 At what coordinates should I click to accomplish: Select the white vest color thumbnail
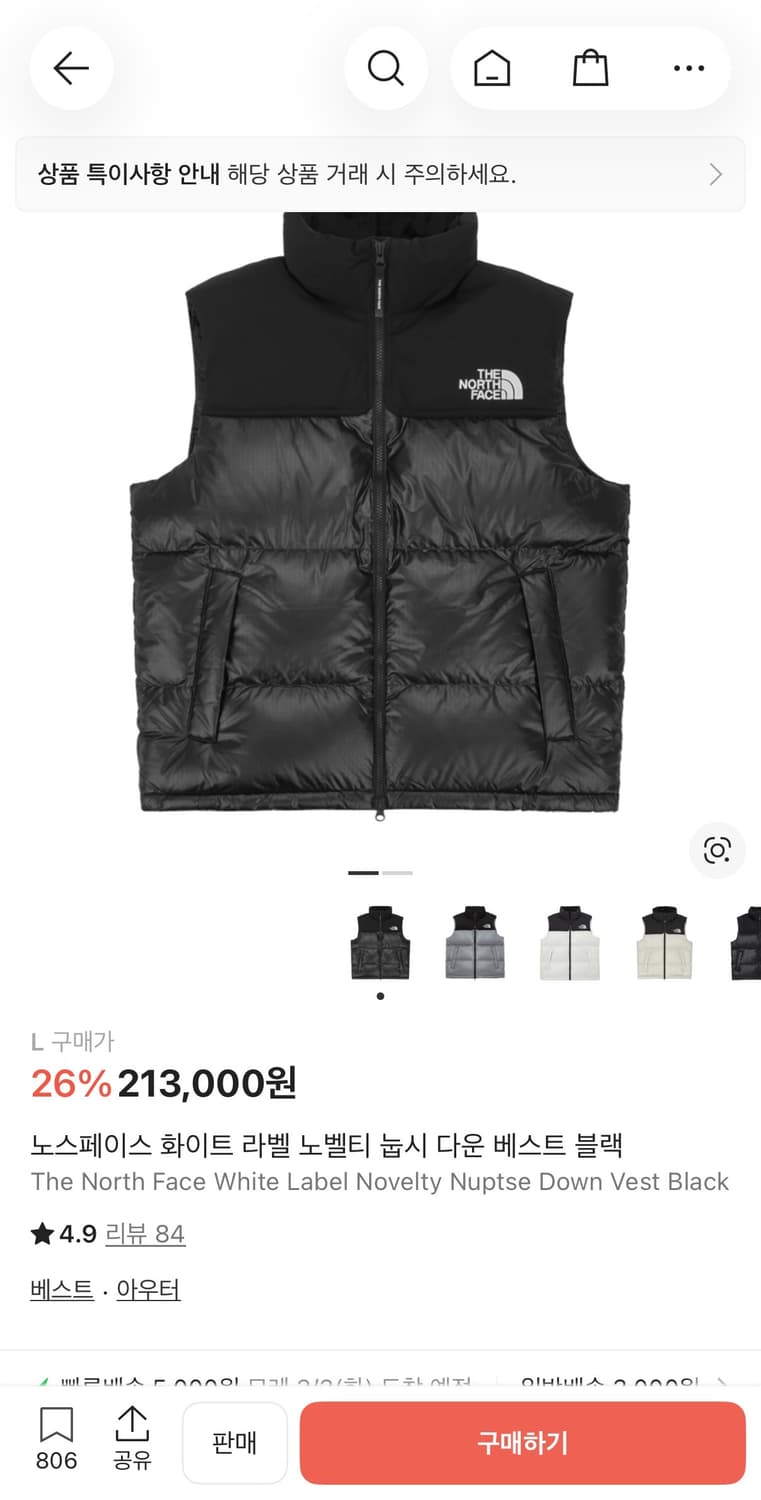[x=569, y=941]
